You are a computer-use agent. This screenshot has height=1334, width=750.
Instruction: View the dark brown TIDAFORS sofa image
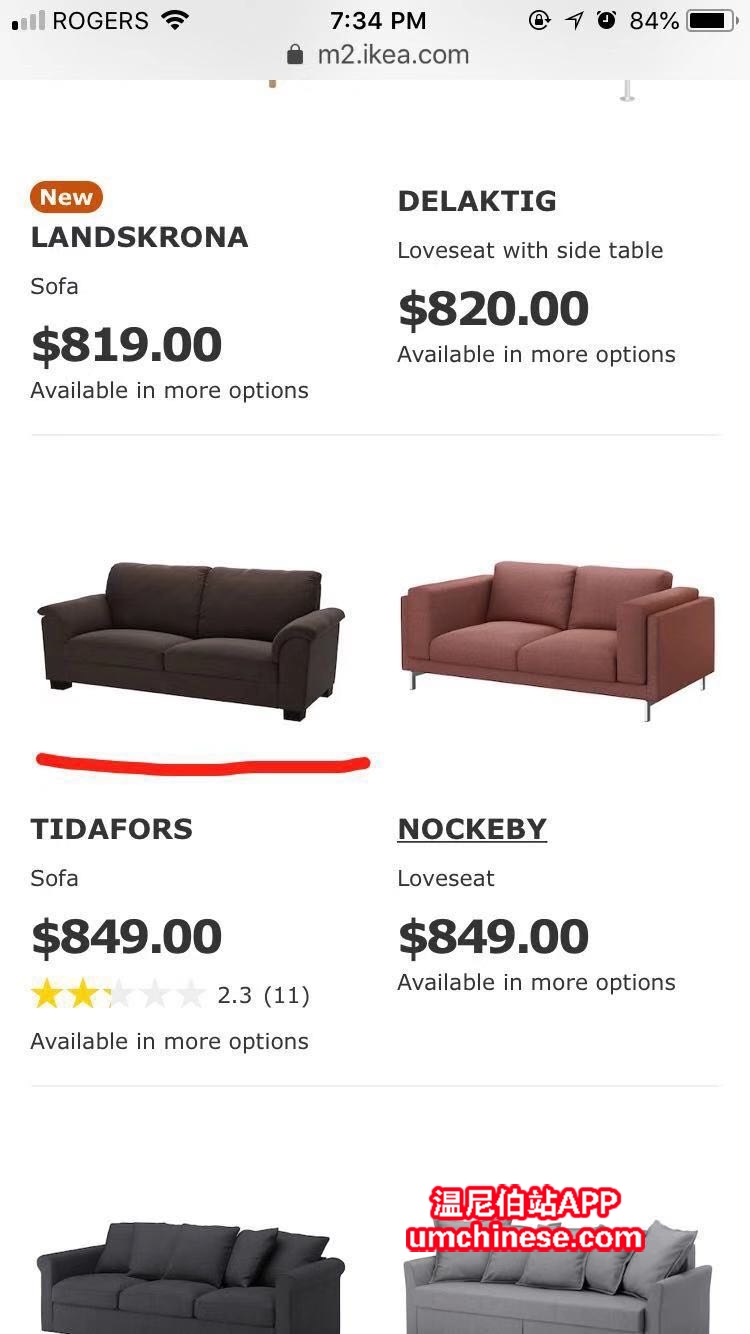pos(191,640)
